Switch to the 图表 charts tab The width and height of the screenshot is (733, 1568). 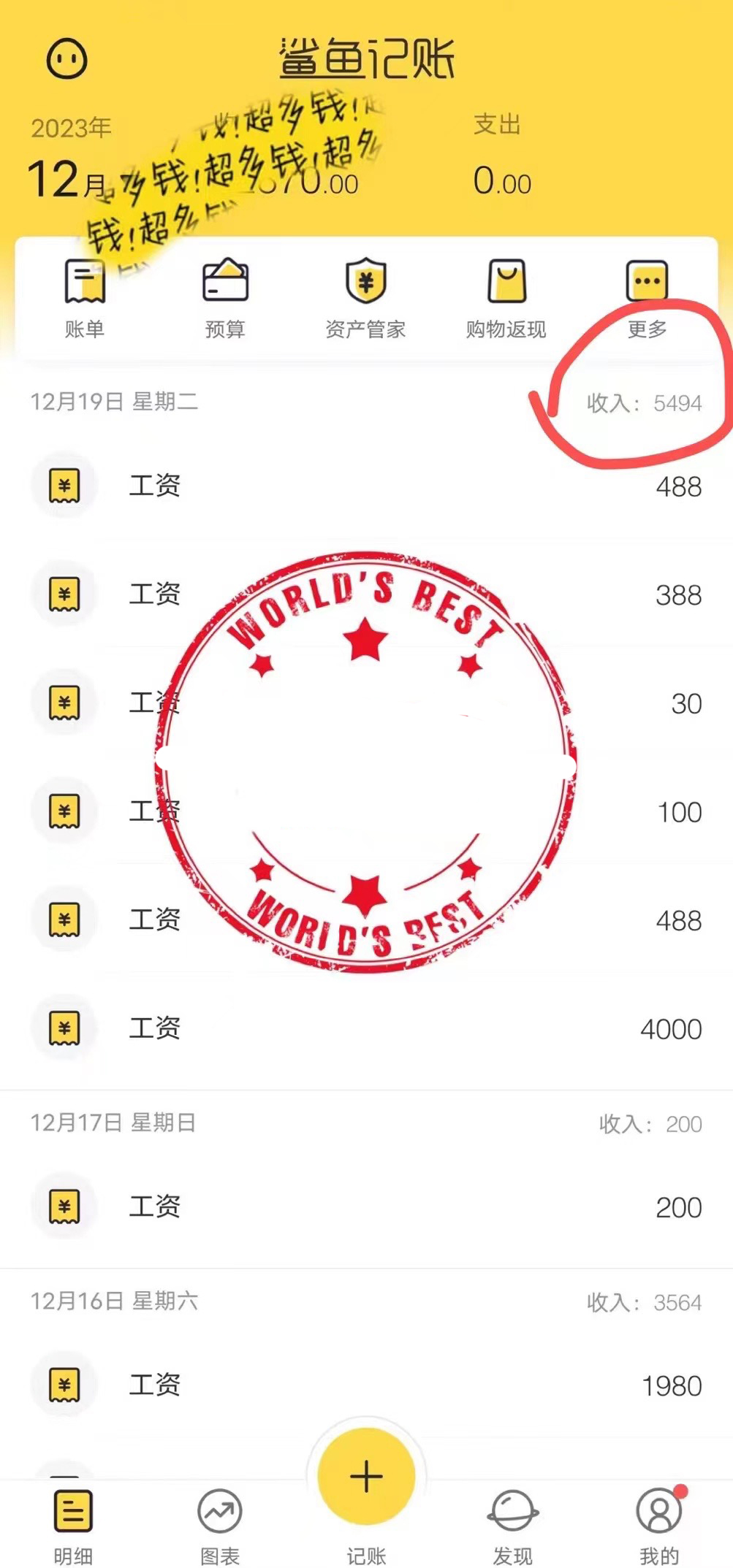pyautogui.click(x=219, y=1522)
